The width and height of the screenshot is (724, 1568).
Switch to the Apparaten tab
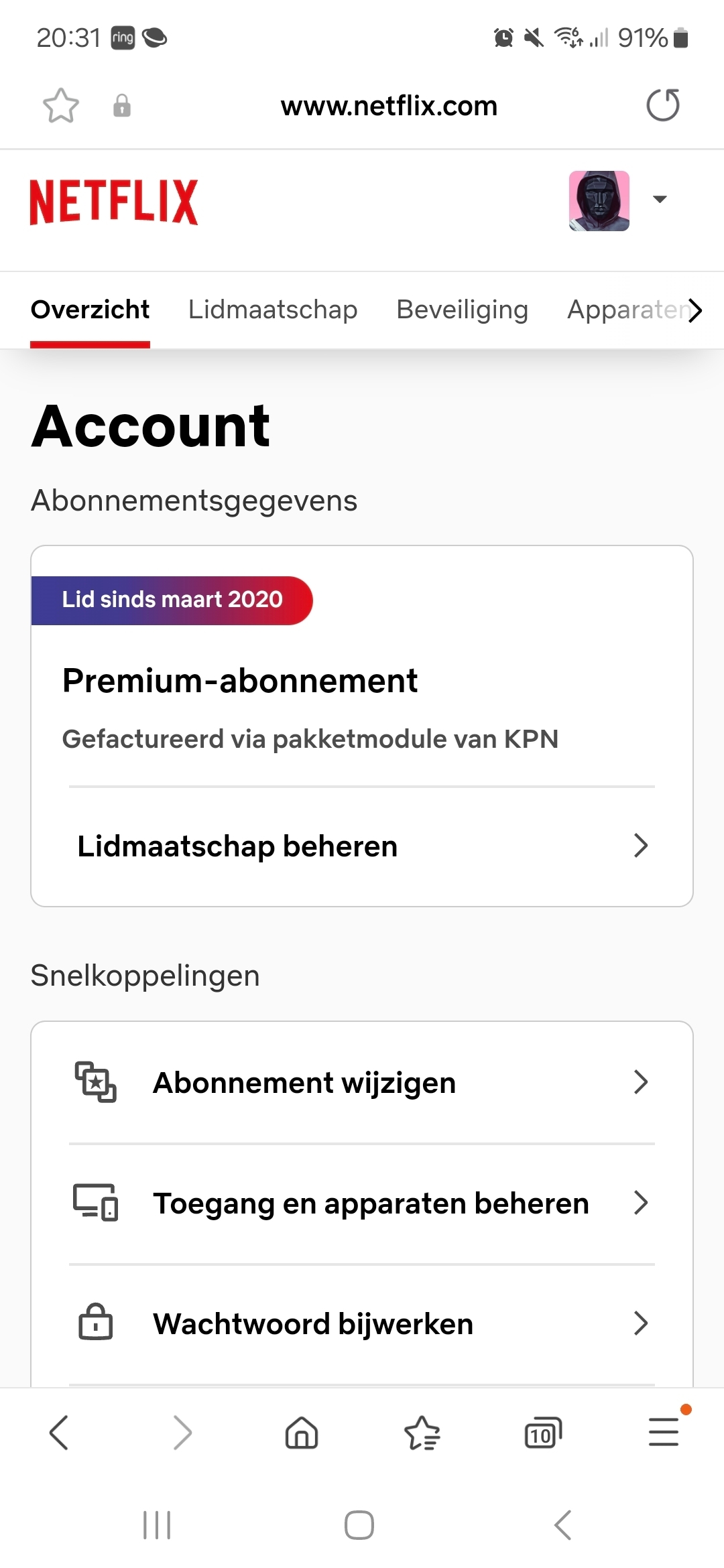630,310
